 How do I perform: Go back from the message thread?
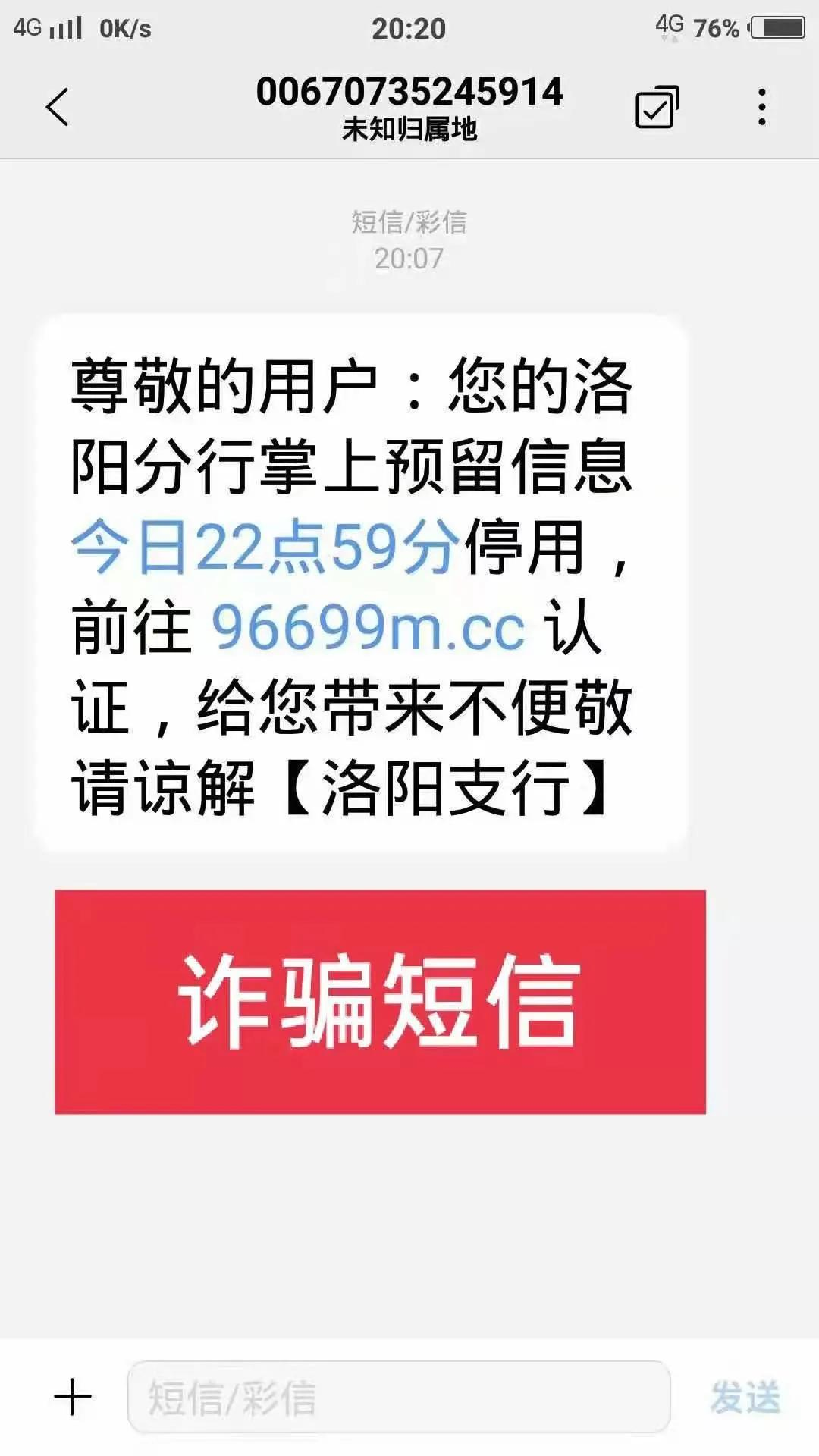coord(58,107)
